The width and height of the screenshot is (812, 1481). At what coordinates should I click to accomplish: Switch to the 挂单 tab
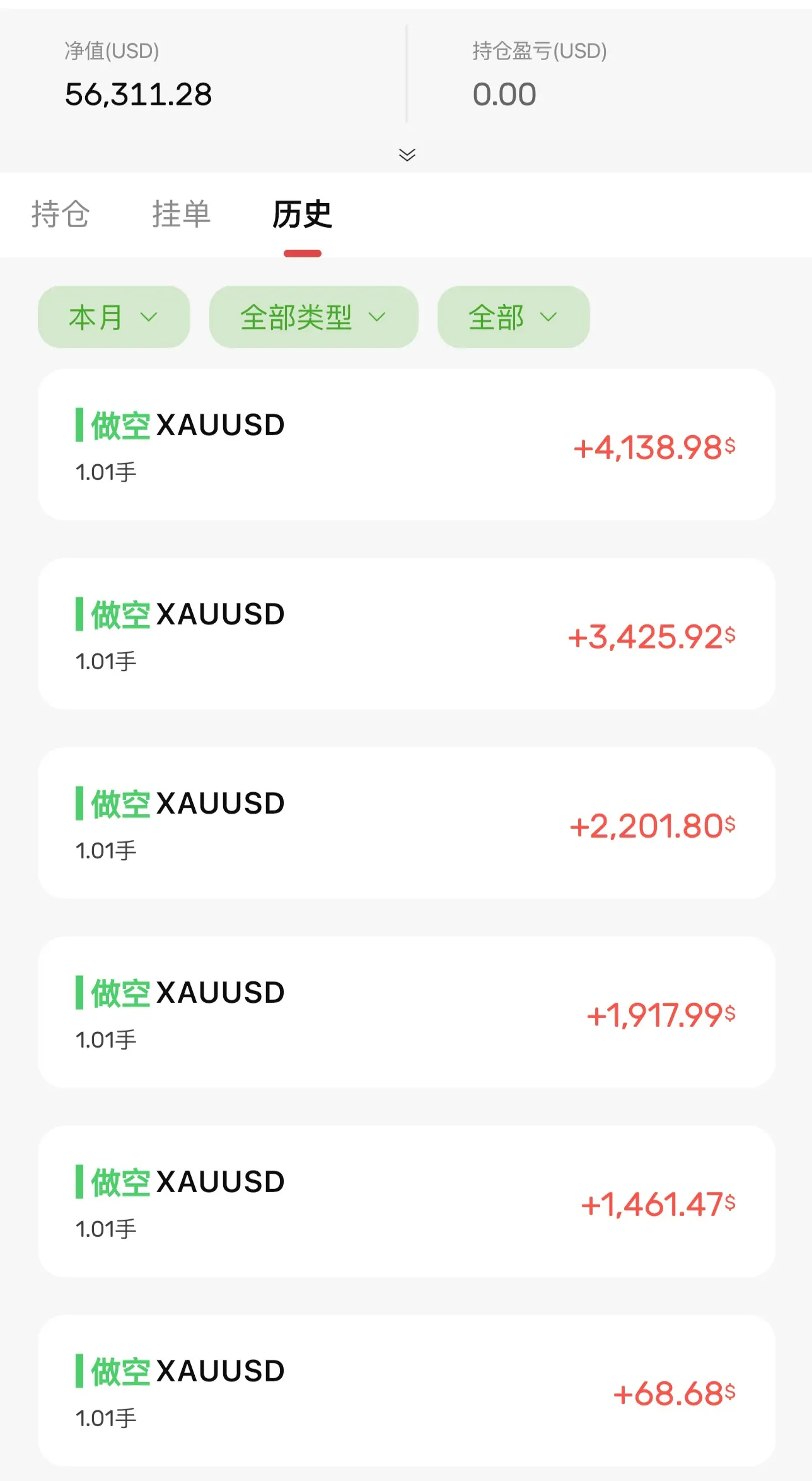pos(181,214)
